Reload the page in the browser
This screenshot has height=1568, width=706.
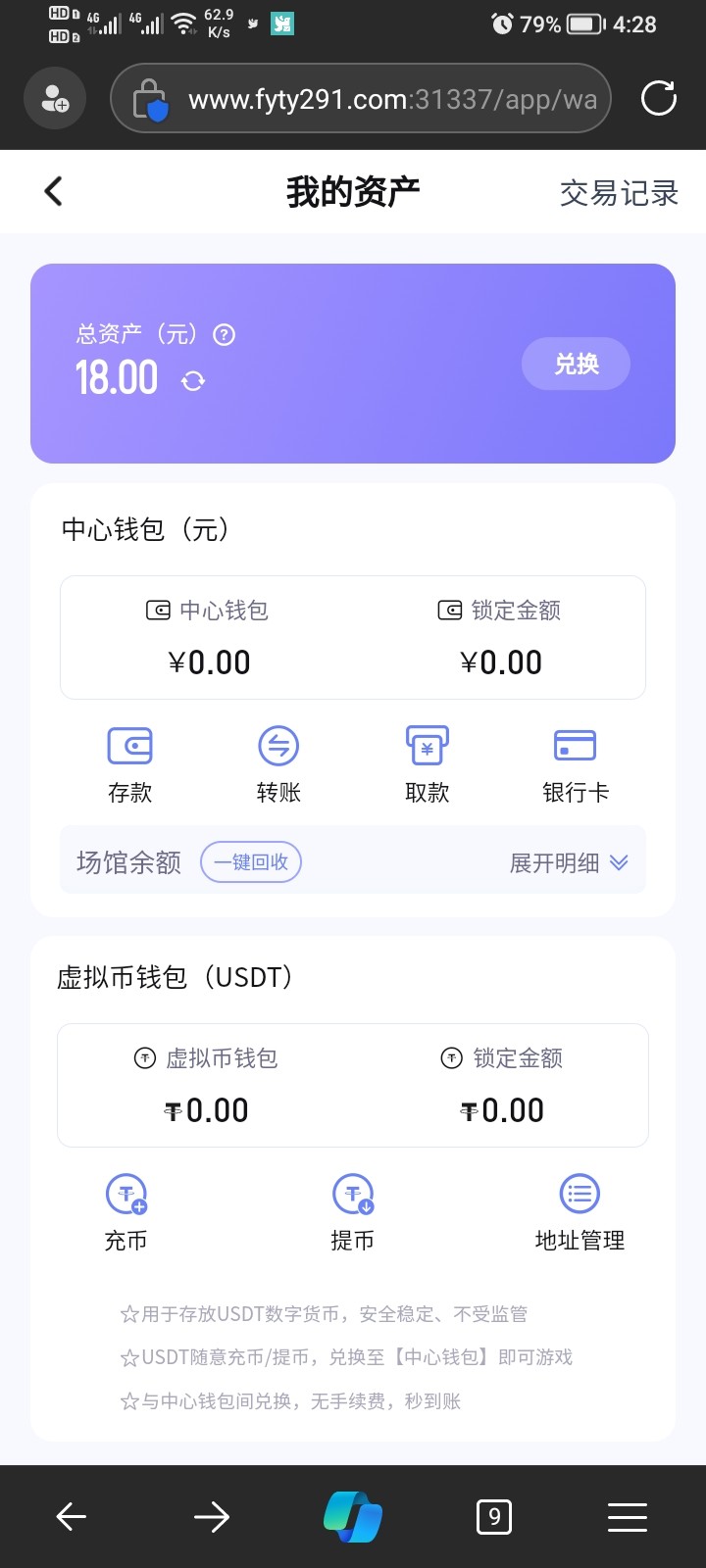[x=658, y=98]
